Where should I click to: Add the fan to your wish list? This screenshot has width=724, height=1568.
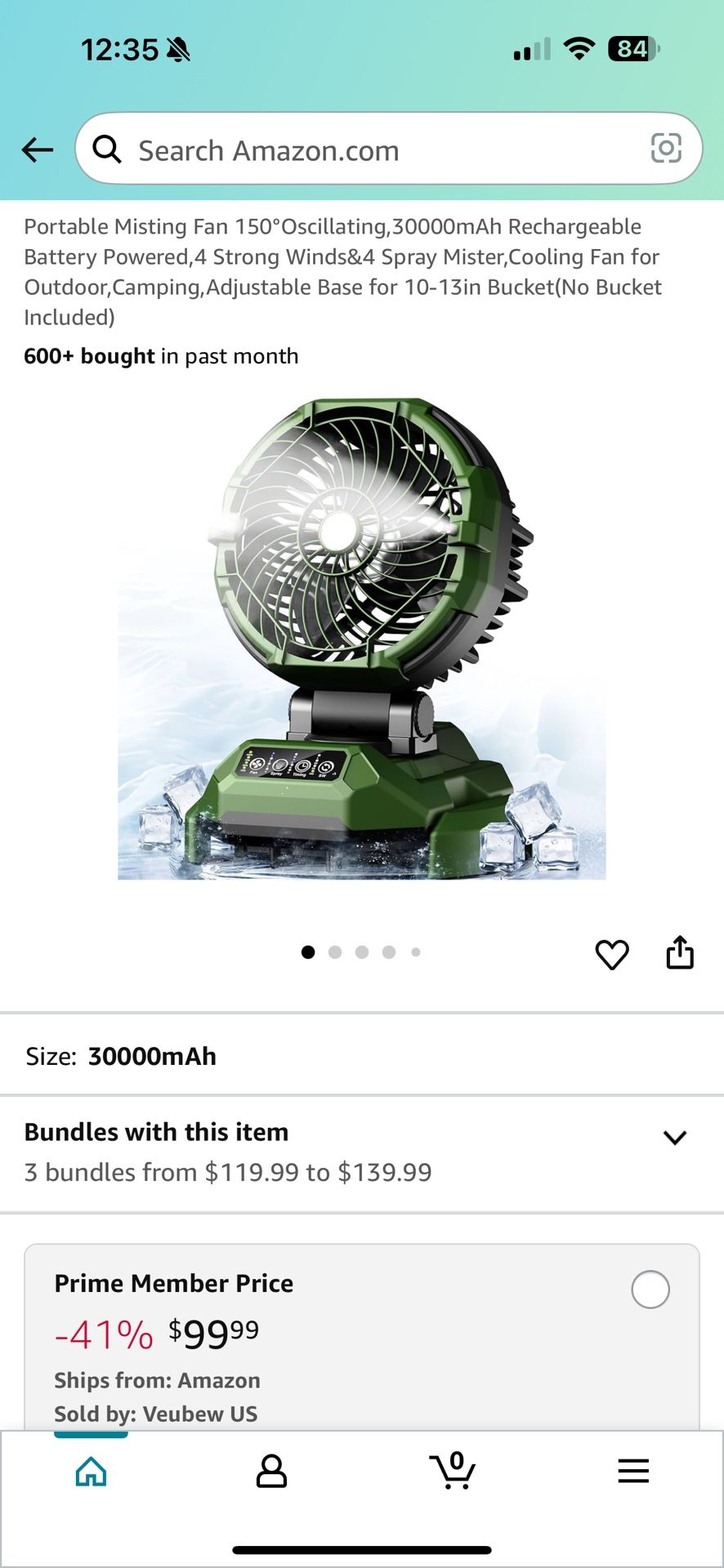pos(611,954)
